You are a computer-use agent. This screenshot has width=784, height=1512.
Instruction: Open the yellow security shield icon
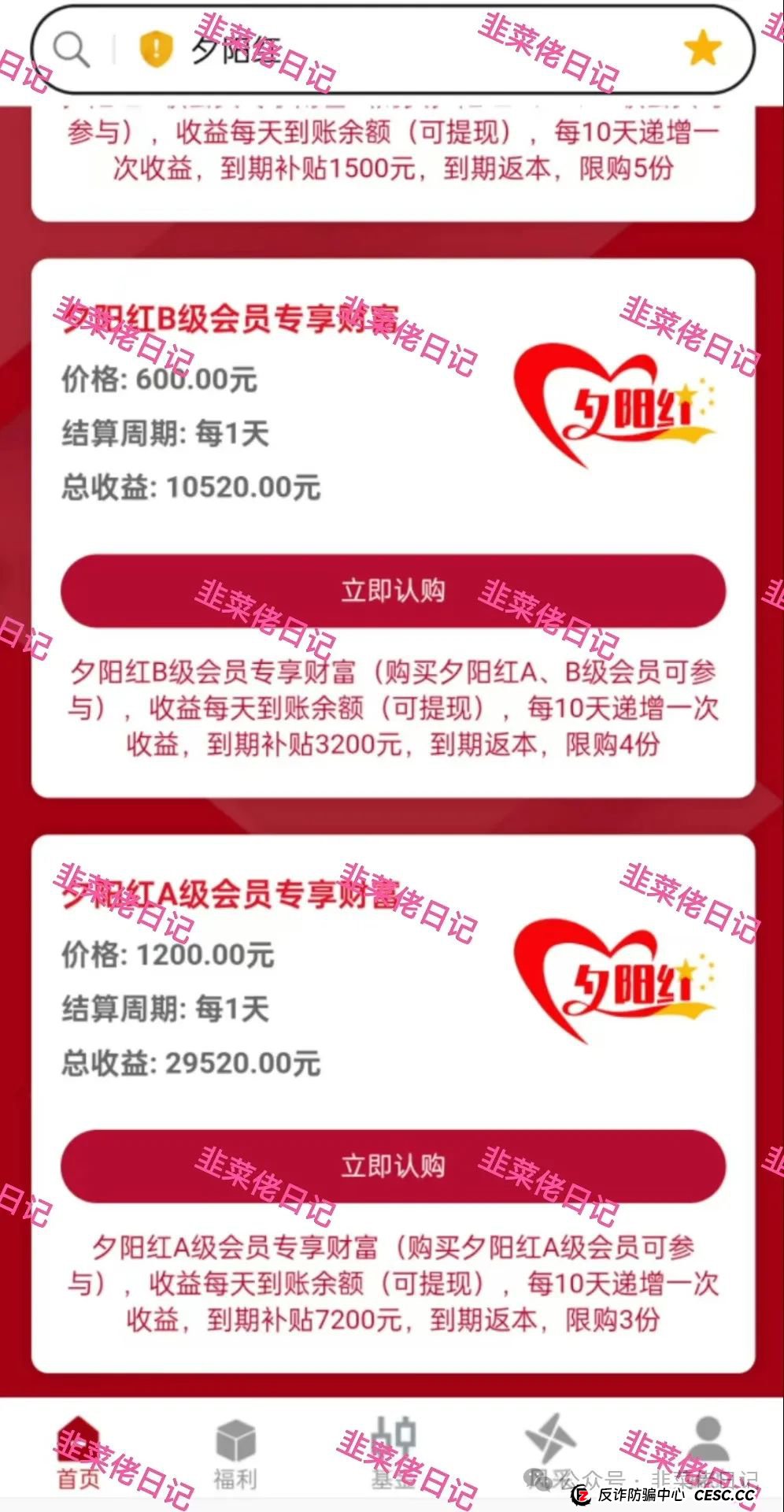156,49
